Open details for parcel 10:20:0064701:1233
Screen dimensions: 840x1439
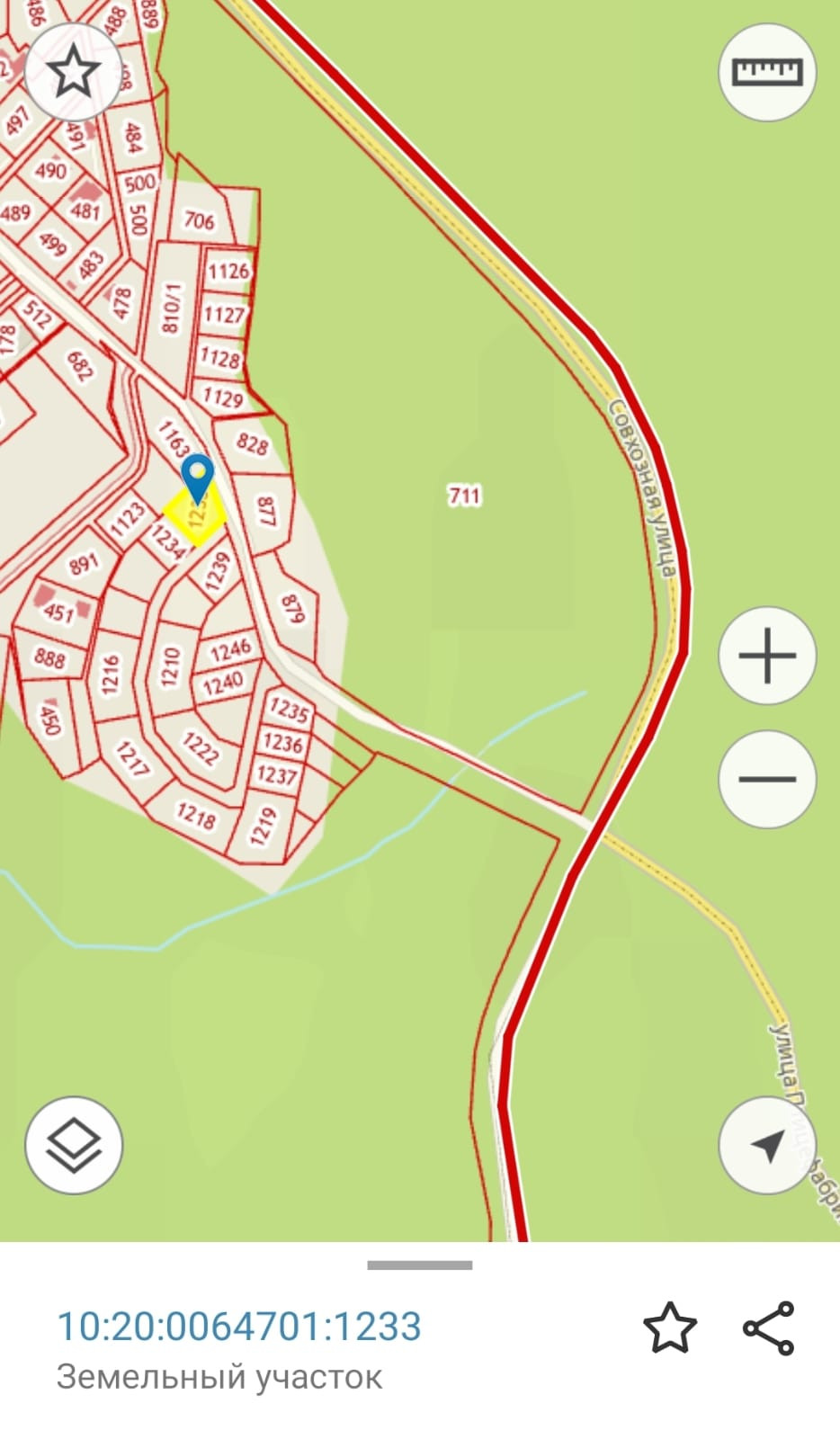pos(239,1327)
